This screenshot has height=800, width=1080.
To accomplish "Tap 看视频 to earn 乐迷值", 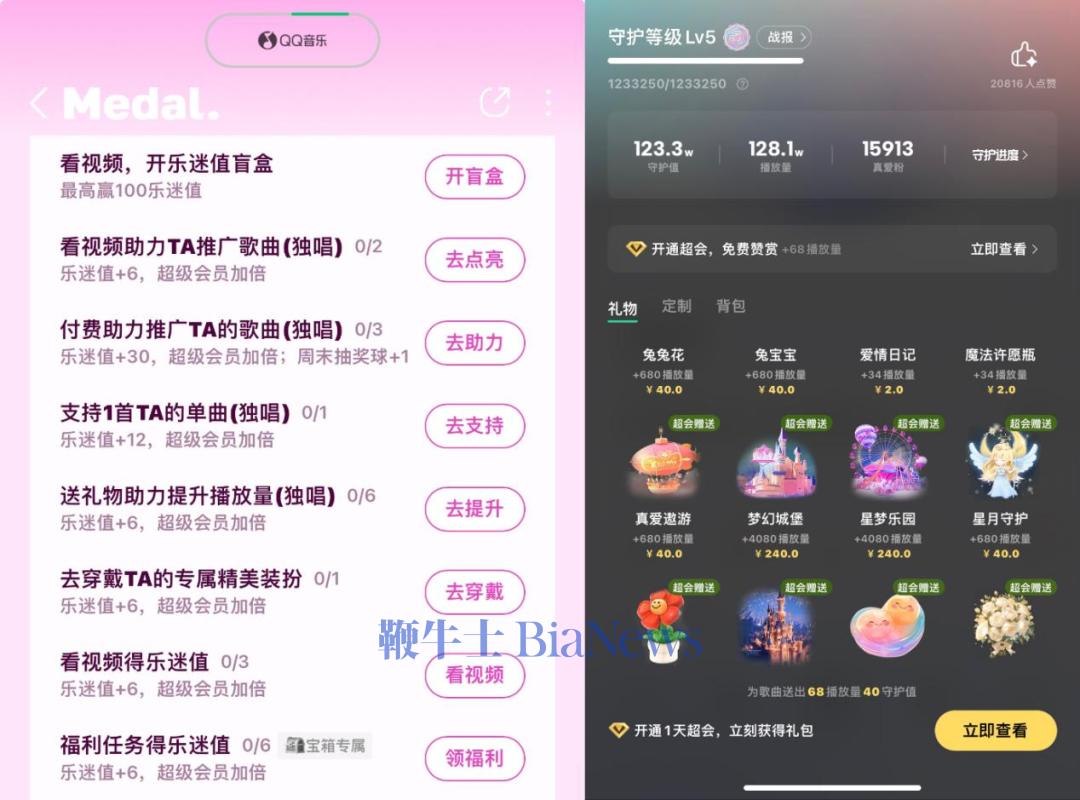I will click(474, 675).
